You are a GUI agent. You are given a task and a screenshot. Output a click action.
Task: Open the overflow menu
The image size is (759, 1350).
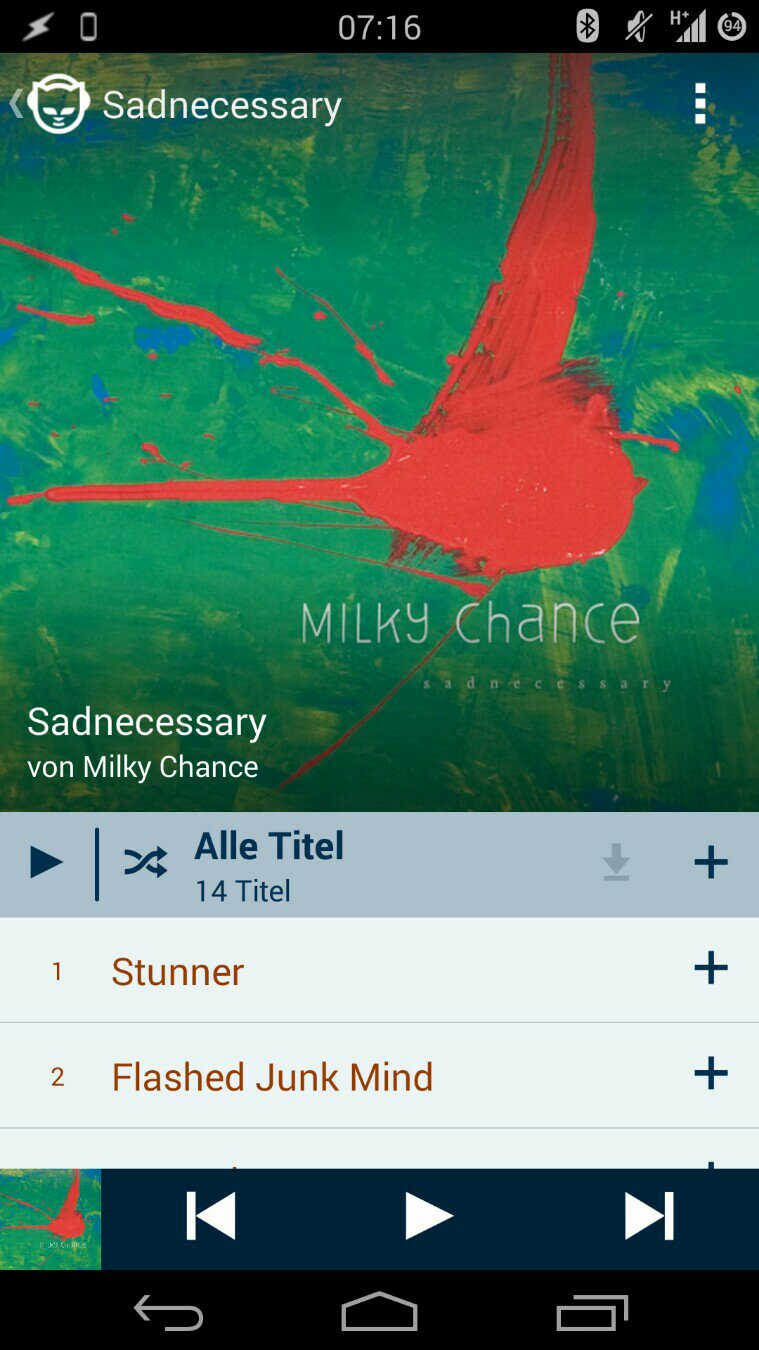(x=700, y=104)
